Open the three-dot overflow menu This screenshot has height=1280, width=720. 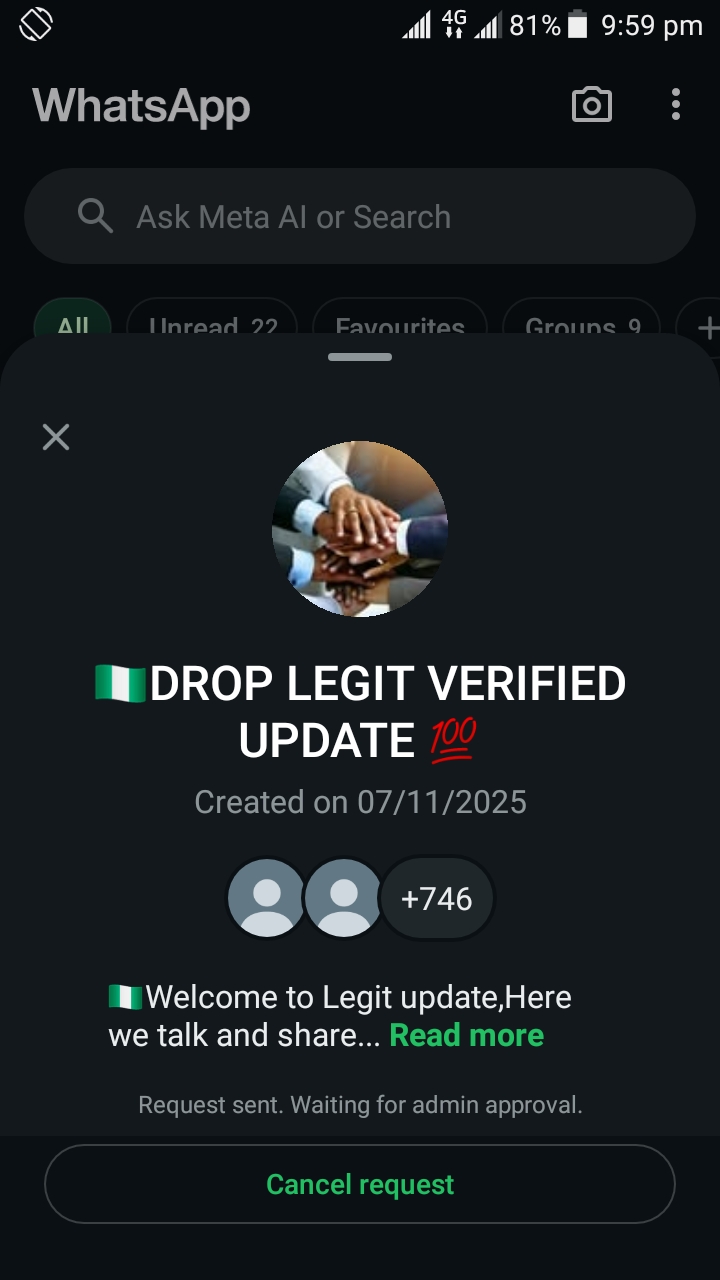point(676,105)
